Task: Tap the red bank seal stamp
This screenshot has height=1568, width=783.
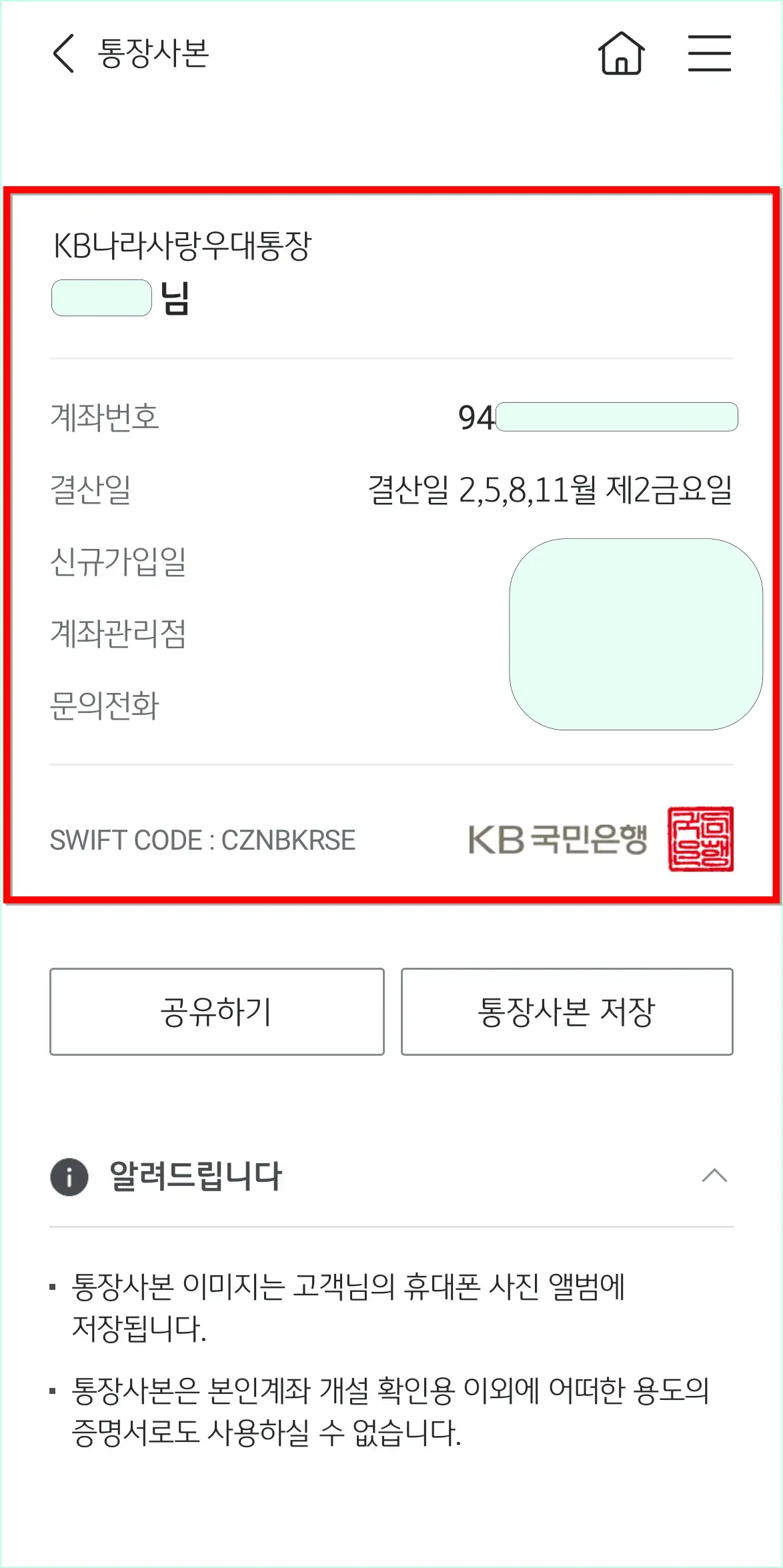Action: pos(702,839)
